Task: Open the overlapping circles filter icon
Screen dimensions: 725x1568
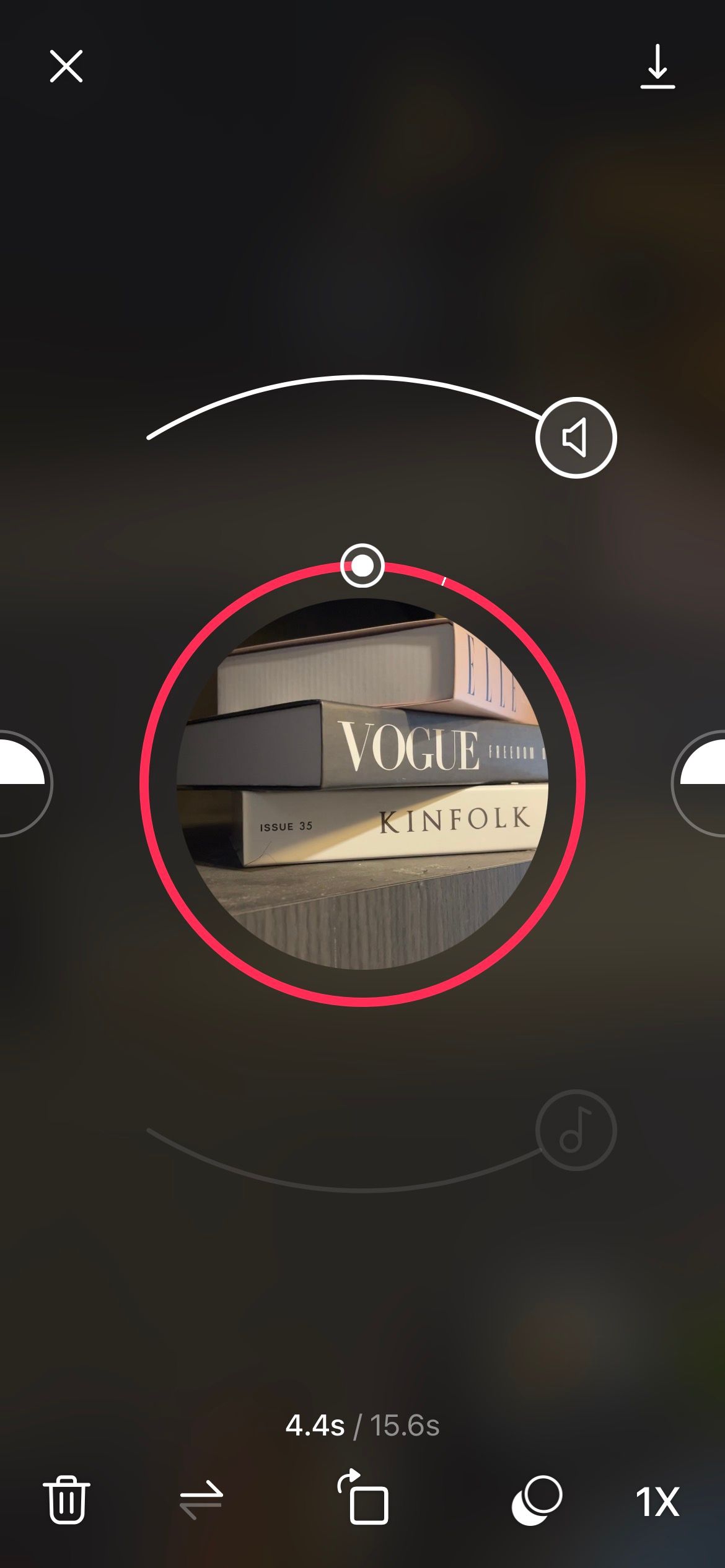Action: click(537, 1500)
